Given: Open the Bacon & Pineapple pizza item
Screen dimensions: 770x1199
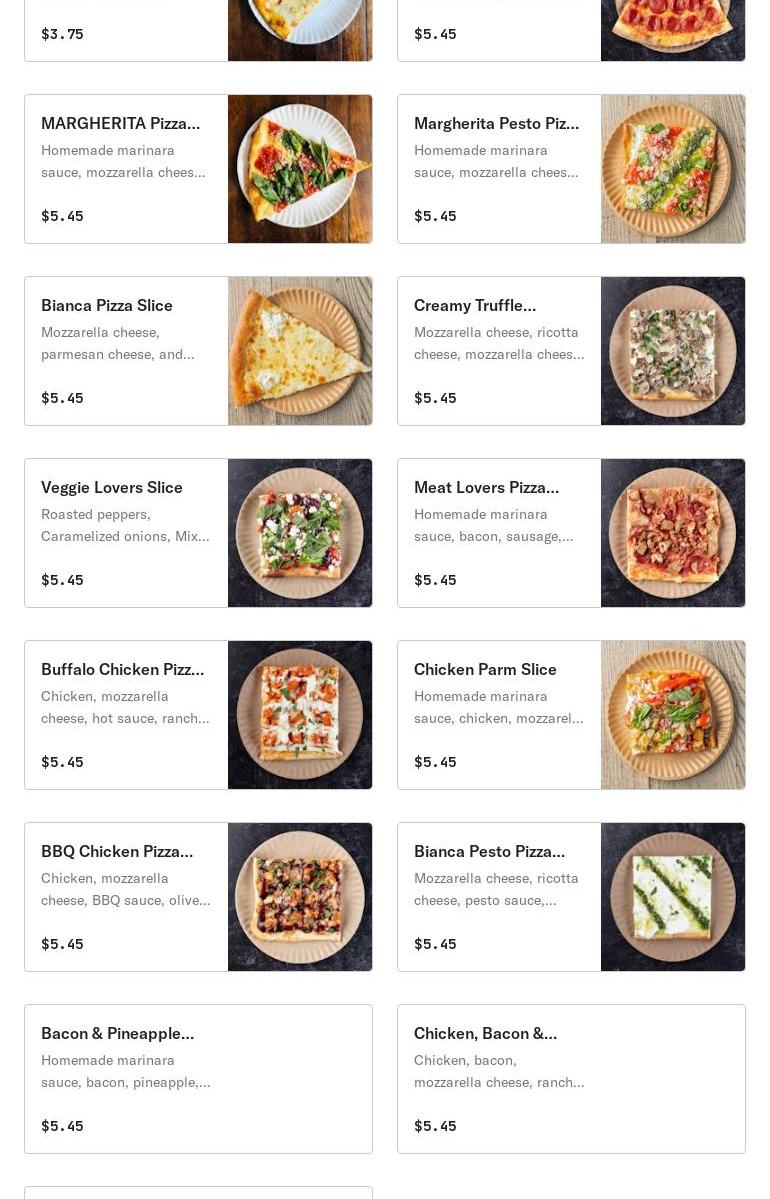Looking at the screenshot, I should point(198,1079).
